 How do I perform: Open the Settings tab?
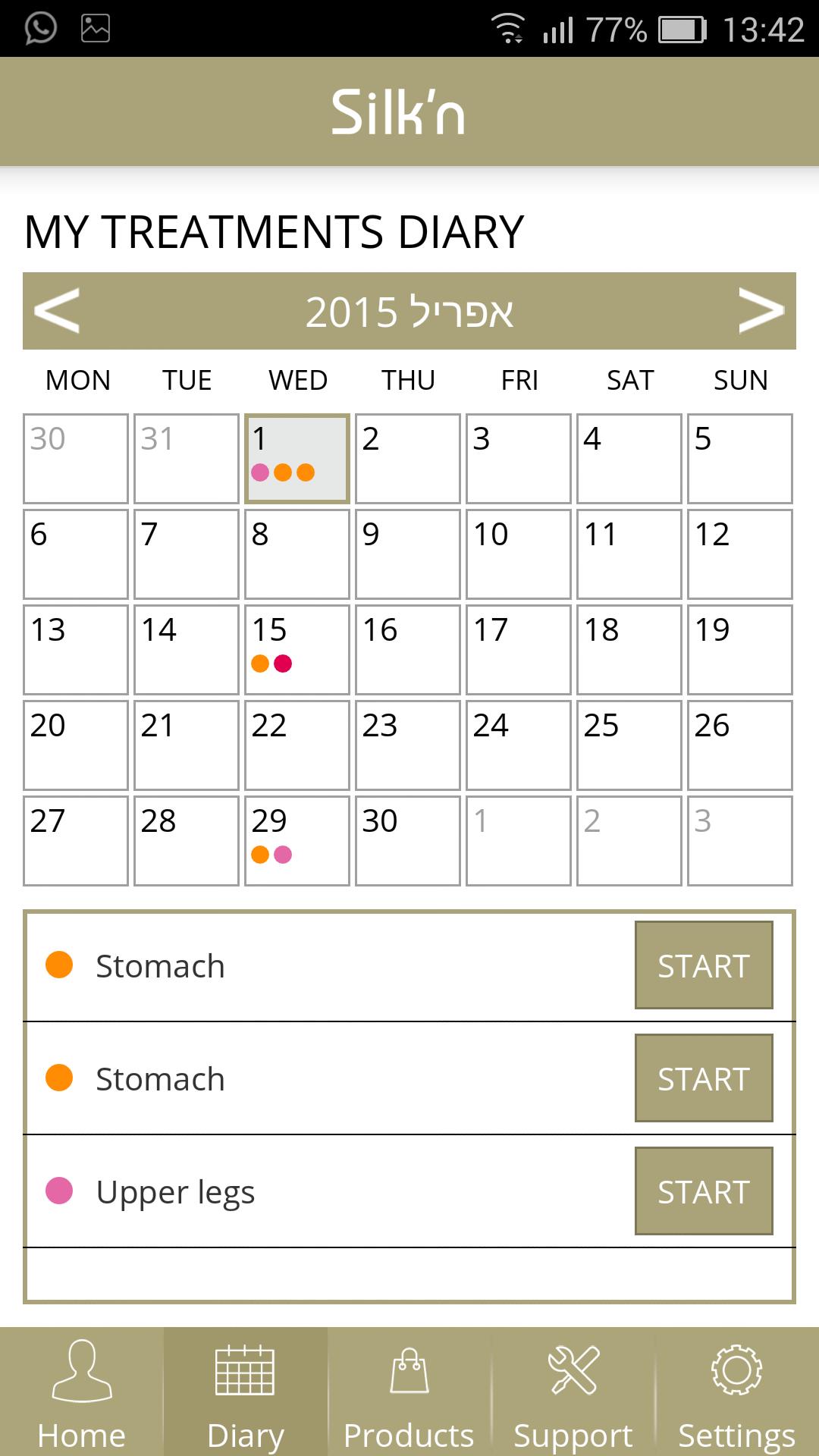pyautogui.click(x=736, y=1392)
